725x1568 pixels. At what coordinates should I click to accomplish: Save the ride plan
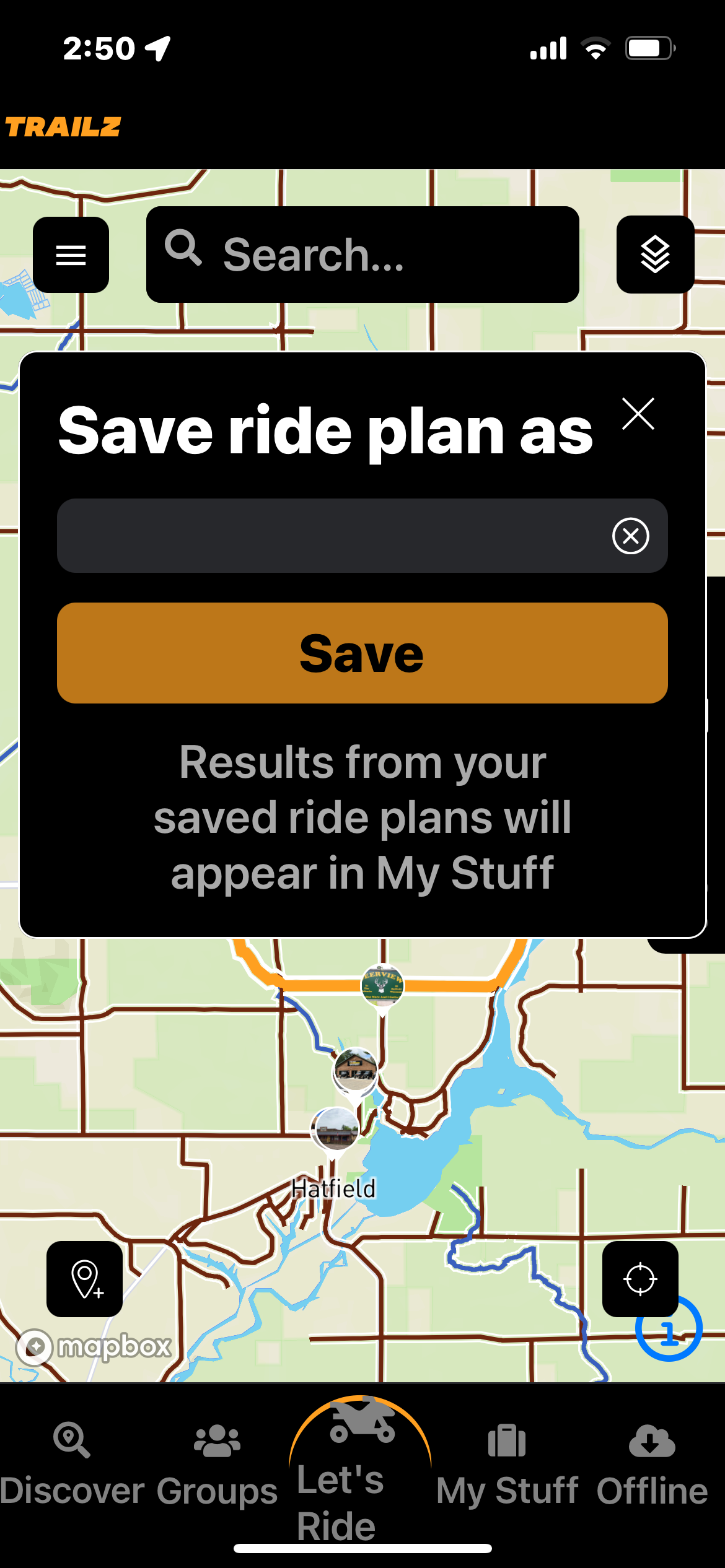tap(362, 653)
